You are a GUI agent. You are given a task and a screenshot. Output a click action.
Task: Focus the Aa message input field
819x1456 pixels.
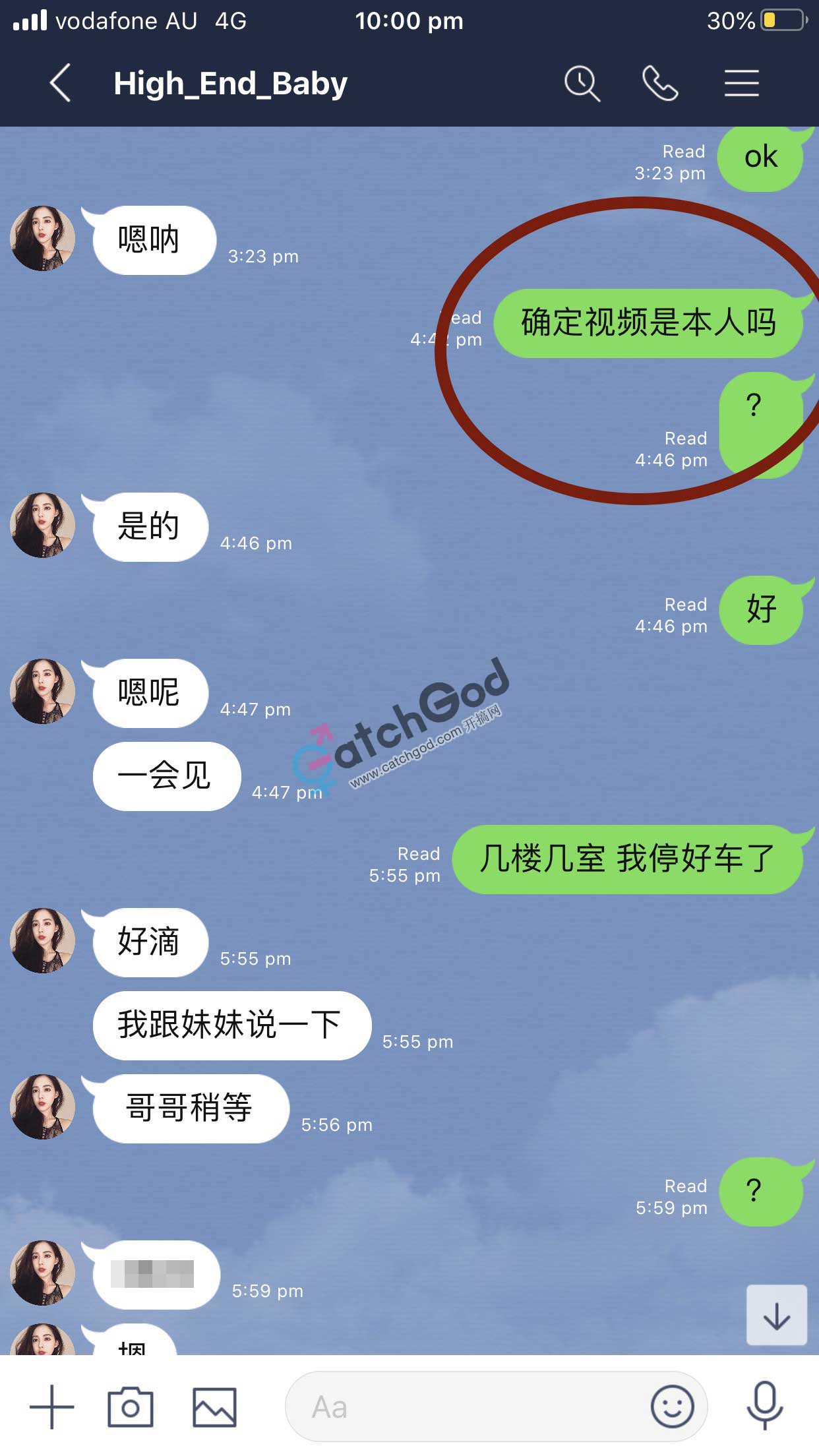(462, 1407)
